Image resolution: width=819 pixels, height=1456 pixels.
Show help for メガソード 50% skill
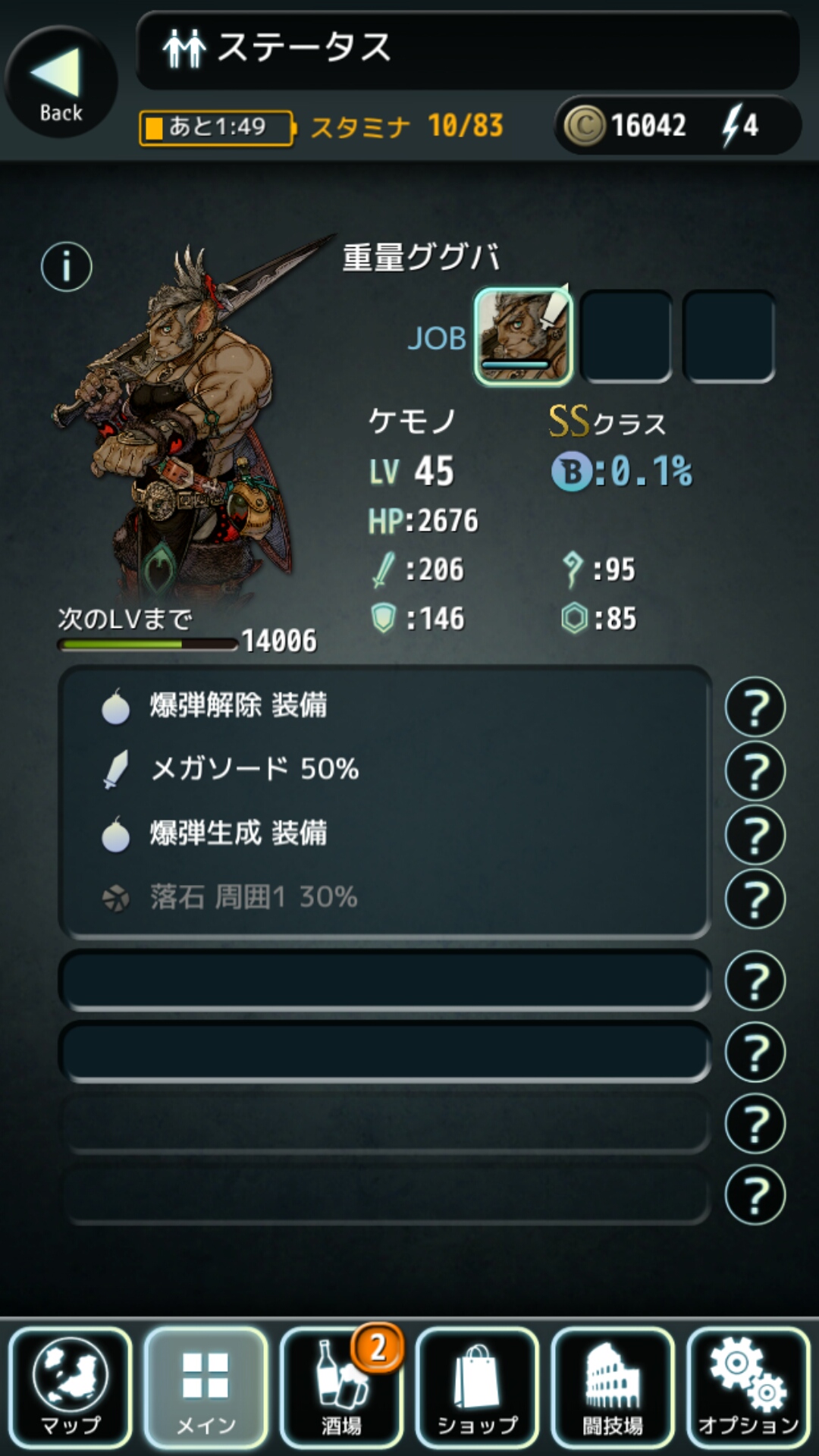pyautogui.click(x=755, y=770)
